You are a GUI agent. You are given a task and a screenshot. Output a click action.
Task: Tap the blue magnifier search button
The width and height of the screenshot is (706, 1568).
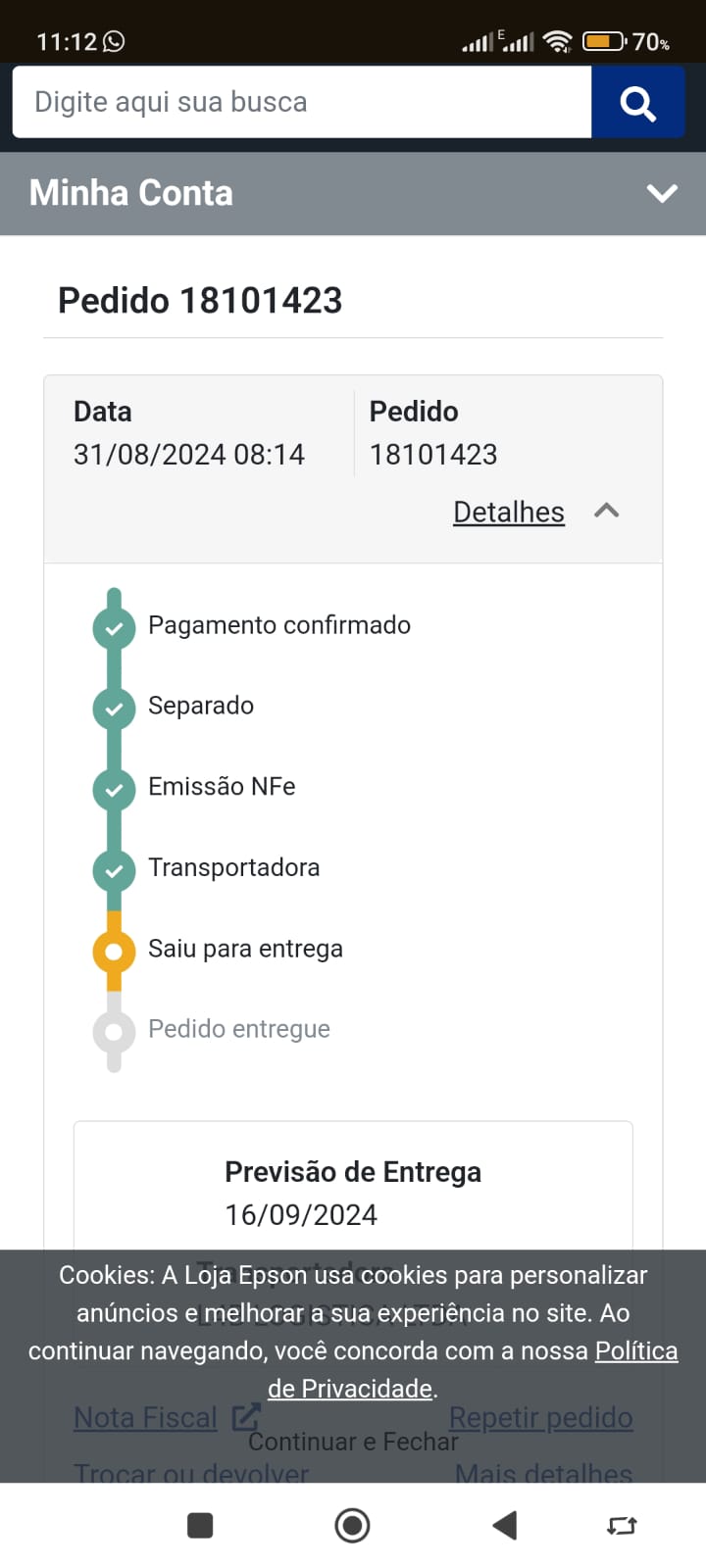(638, 102)
